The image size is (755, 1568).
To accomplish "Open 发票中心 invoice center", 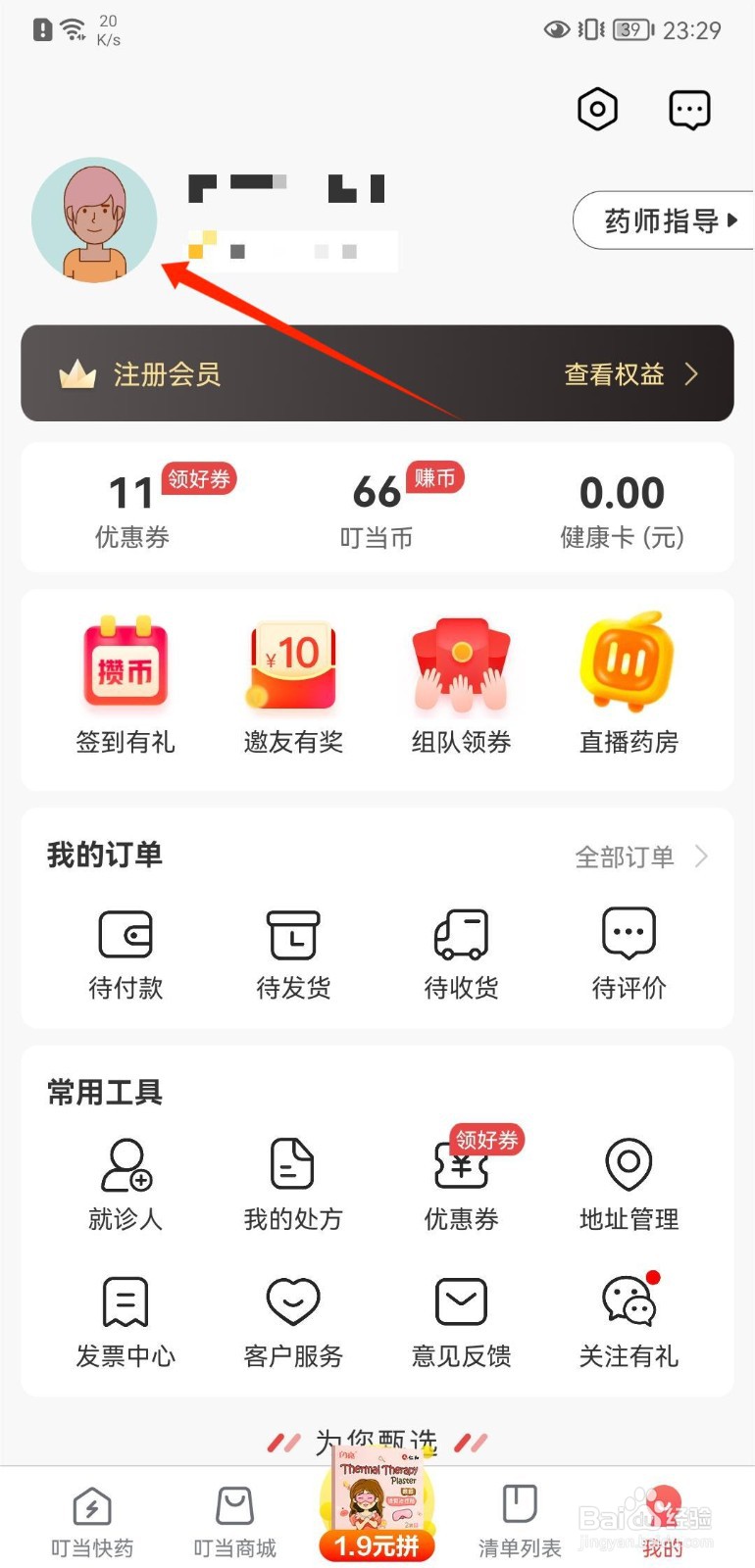I will pos(126,1322).
